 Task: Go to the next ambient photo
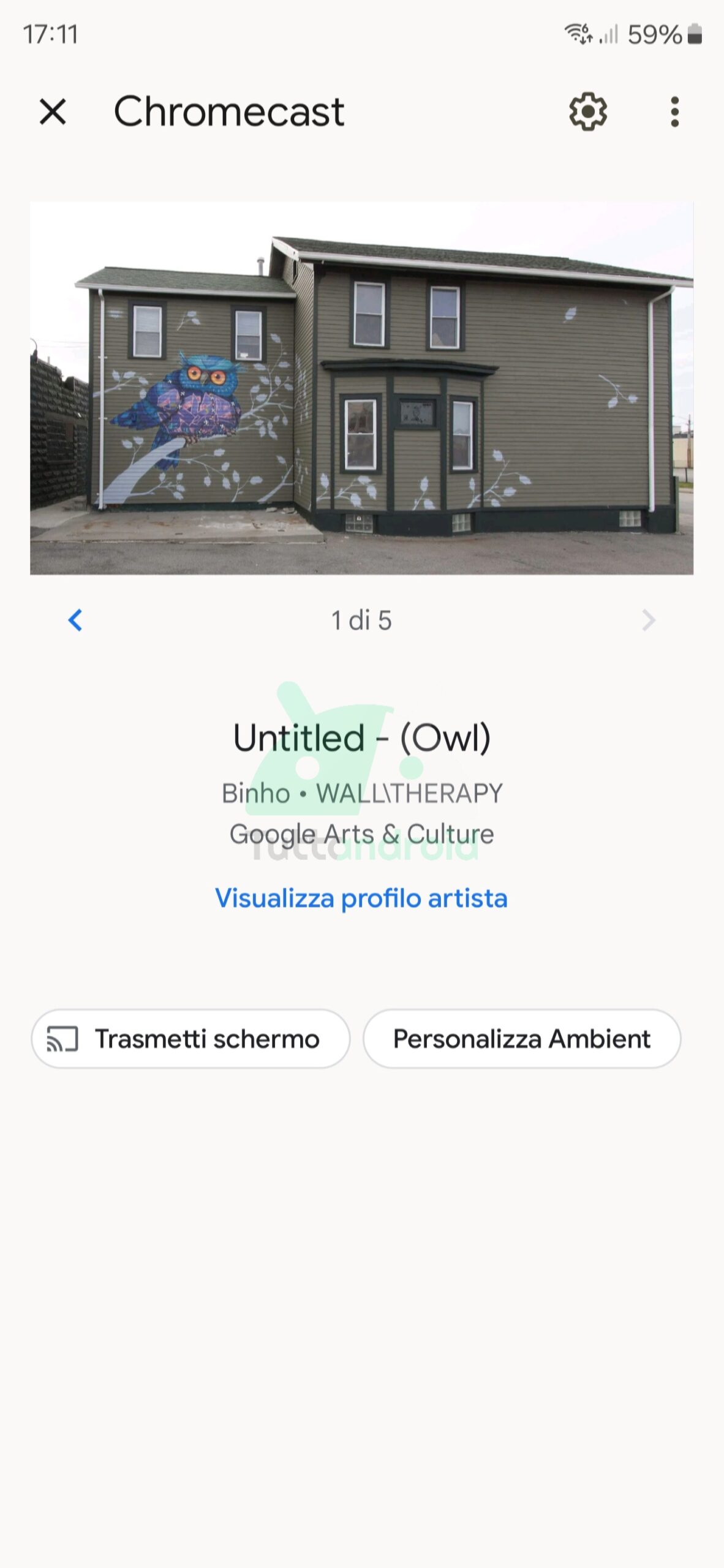648,620
